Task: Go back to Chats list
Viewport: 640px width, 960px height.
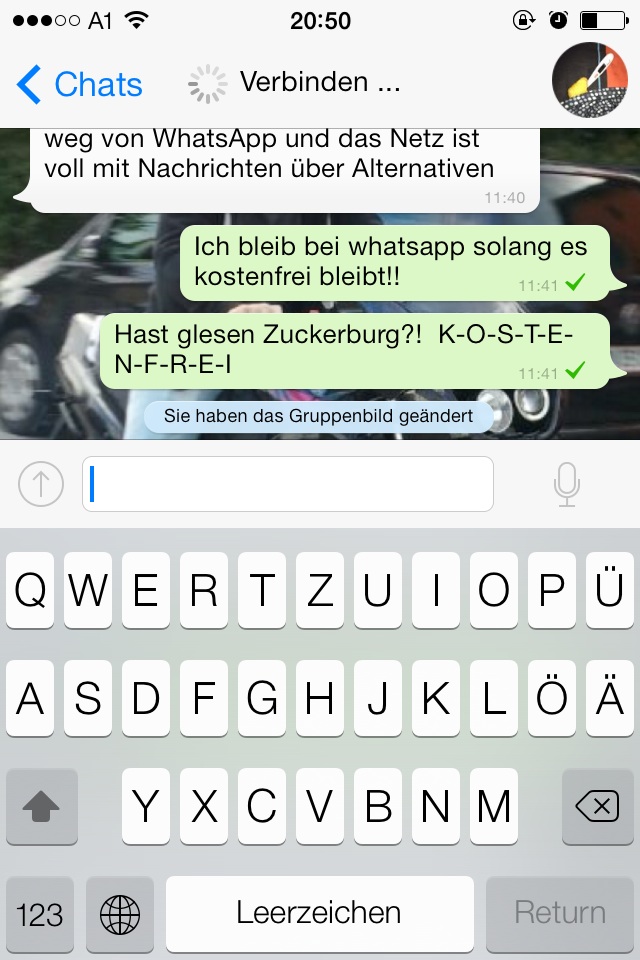Action: 80,85
